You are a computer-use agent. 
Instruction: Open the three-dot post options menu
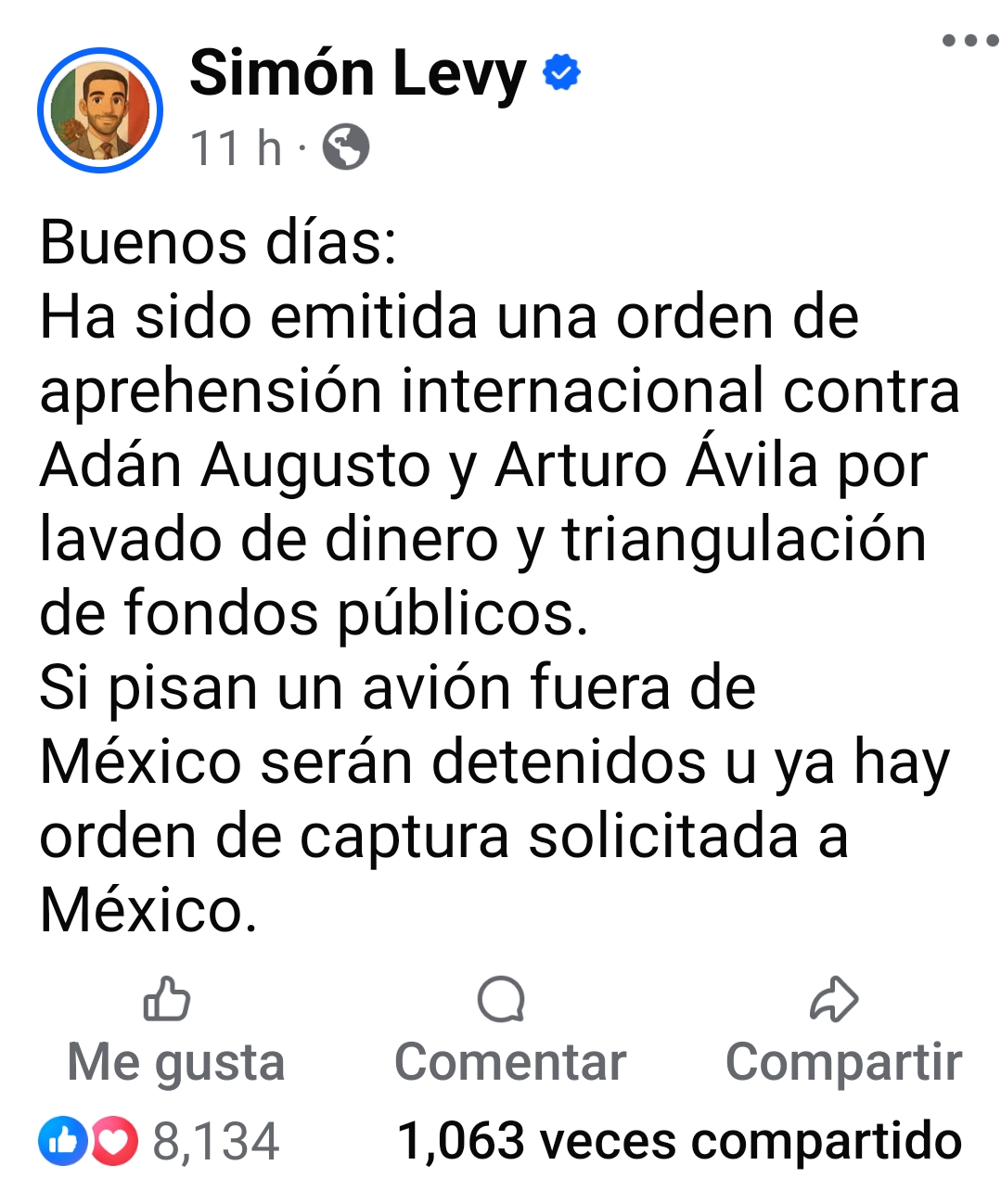coord(969,41)
